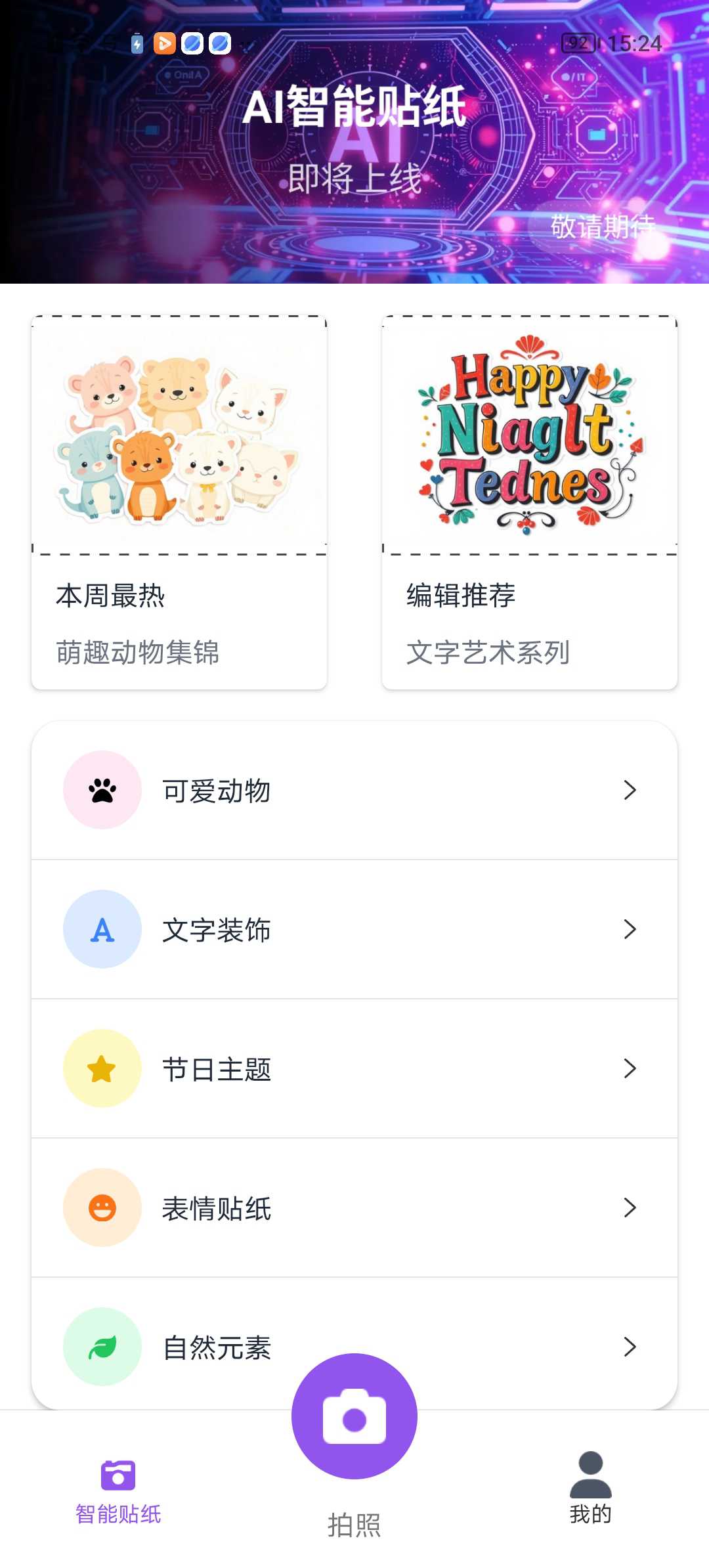Viewport: 709px width, 1568px height.
Task: Go to the 表情贴纸 category
Action: click(x=354, y=1208)
